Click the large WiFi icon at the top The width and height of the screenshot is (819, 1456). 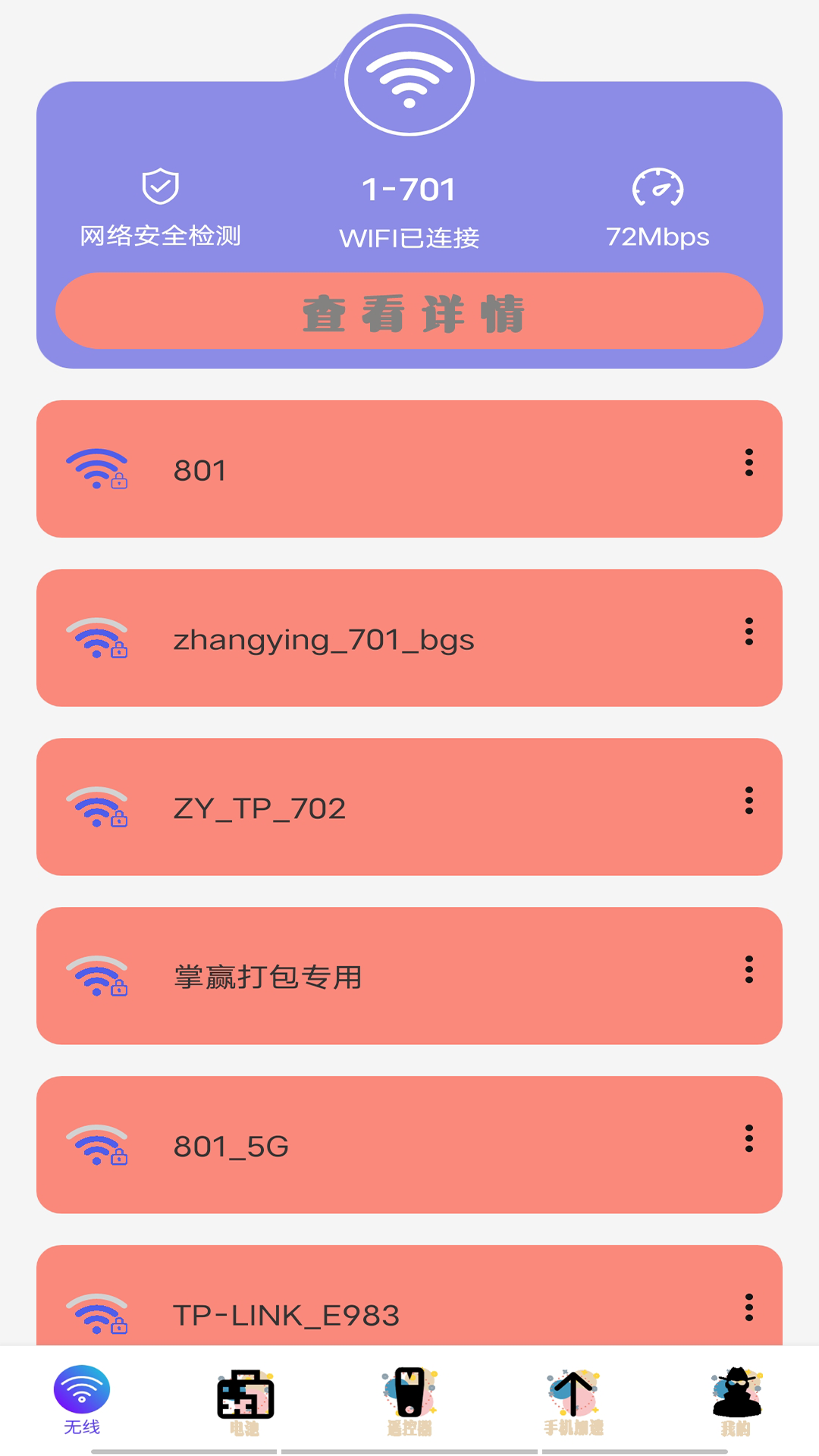(409, 78)
